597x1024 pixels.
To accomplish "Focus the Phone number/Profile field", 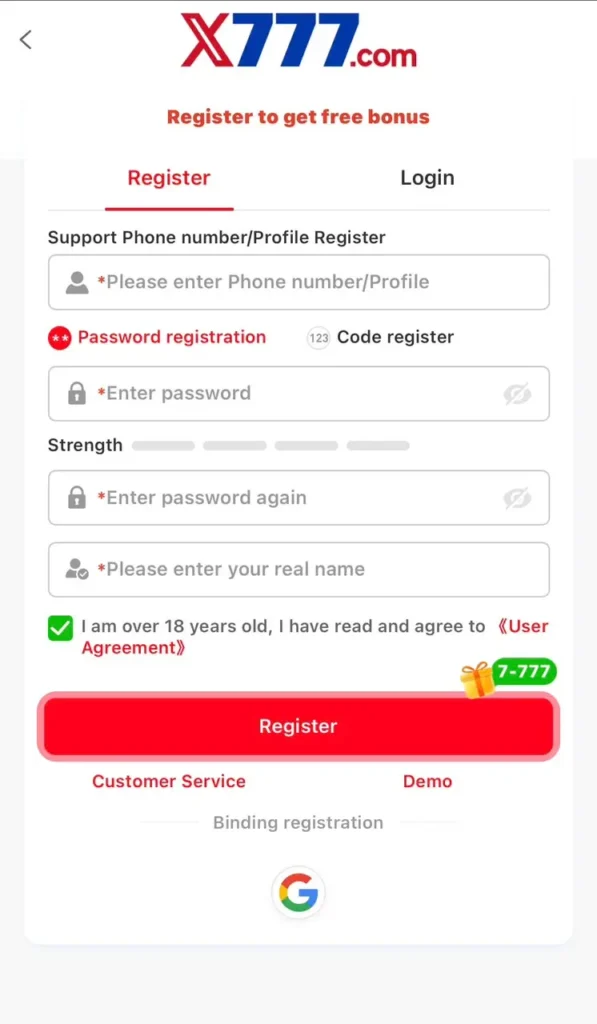I will [298, 282].
